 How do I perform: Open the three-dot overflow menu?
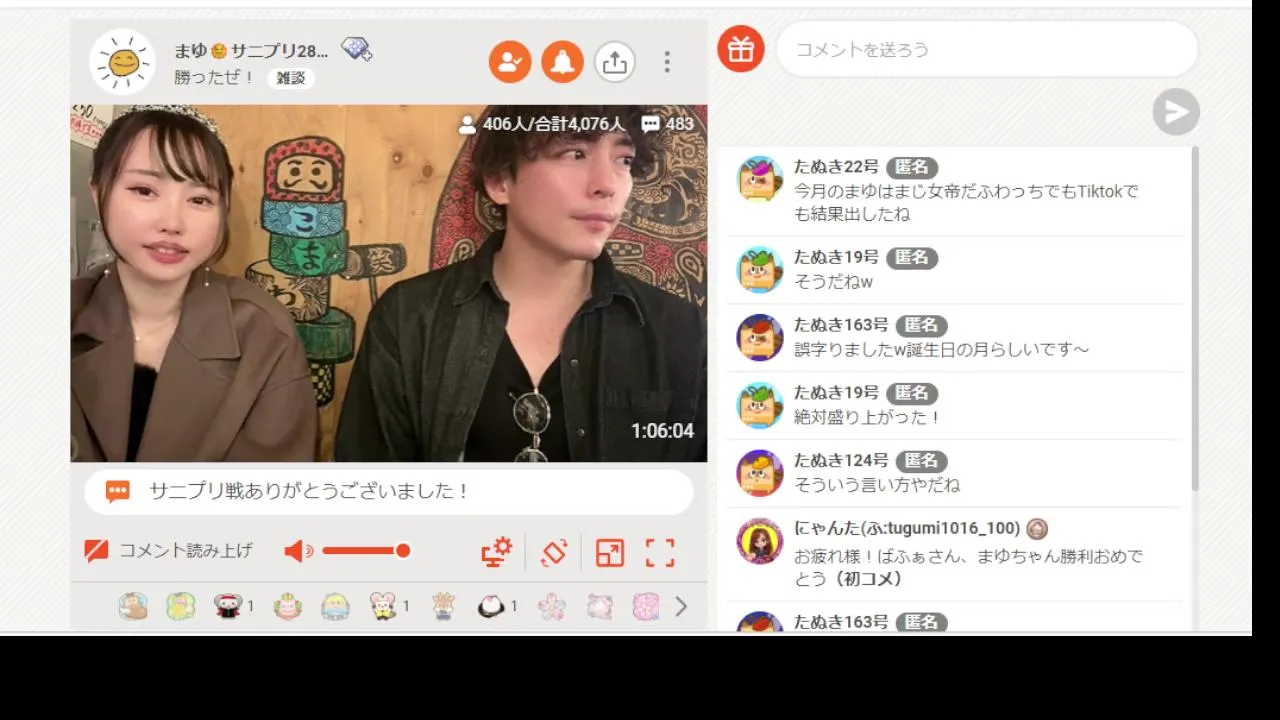(667, 62)
